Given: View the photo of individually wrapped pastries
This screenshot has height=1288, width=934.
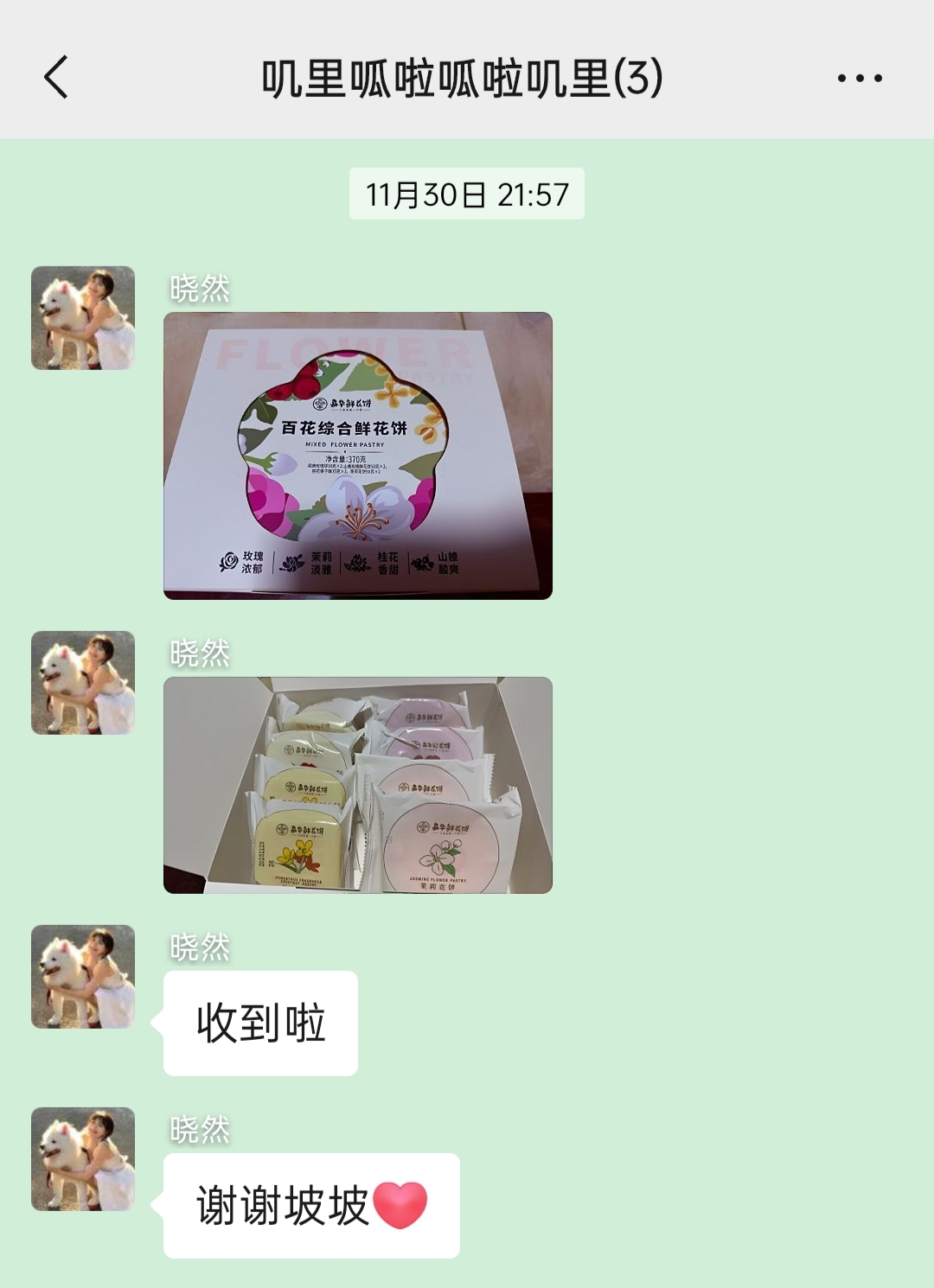Looking at the screenshot, I should 357,785.
